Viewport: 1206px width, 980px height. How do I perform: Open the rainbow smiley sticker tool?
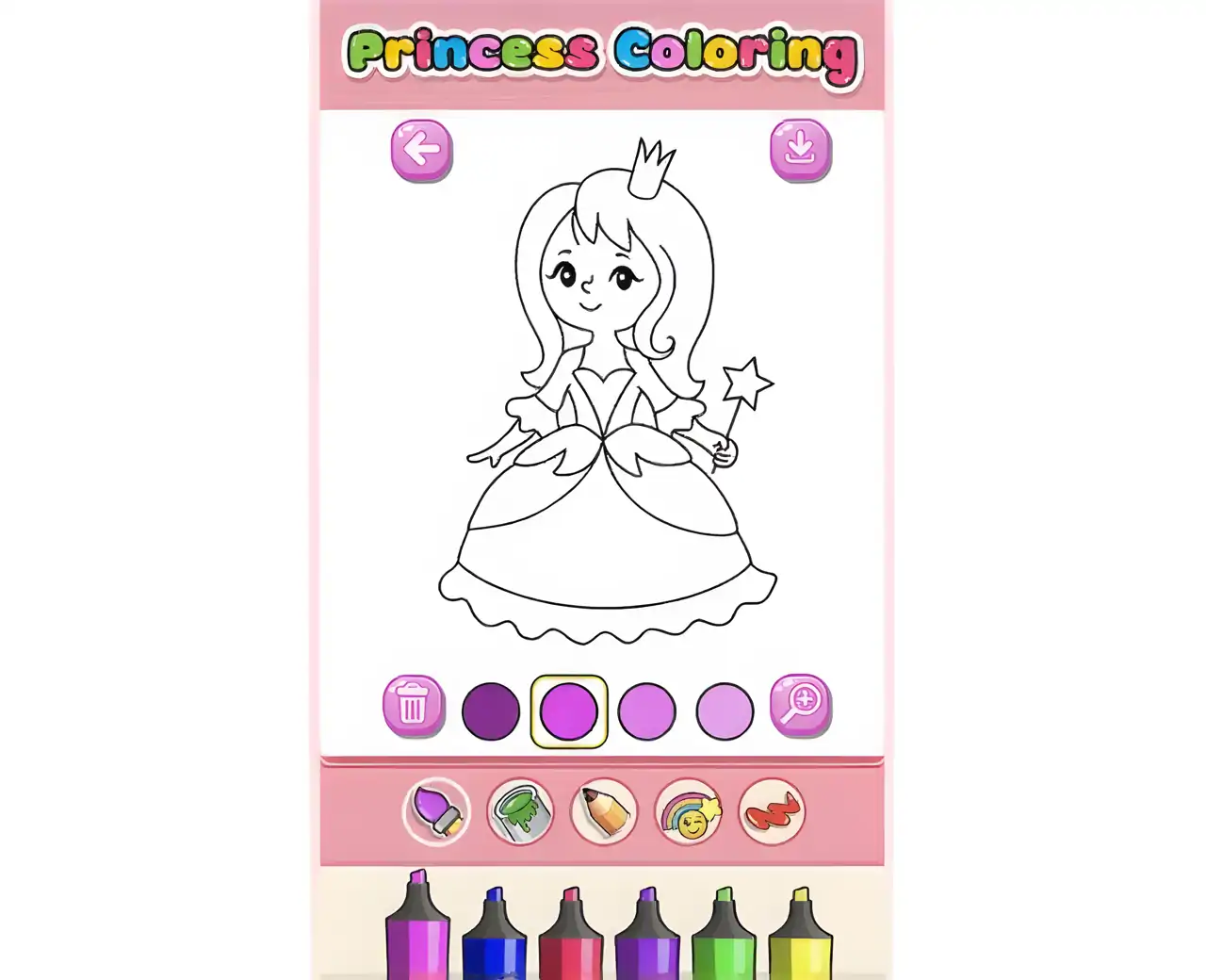[x=688, y=810]
